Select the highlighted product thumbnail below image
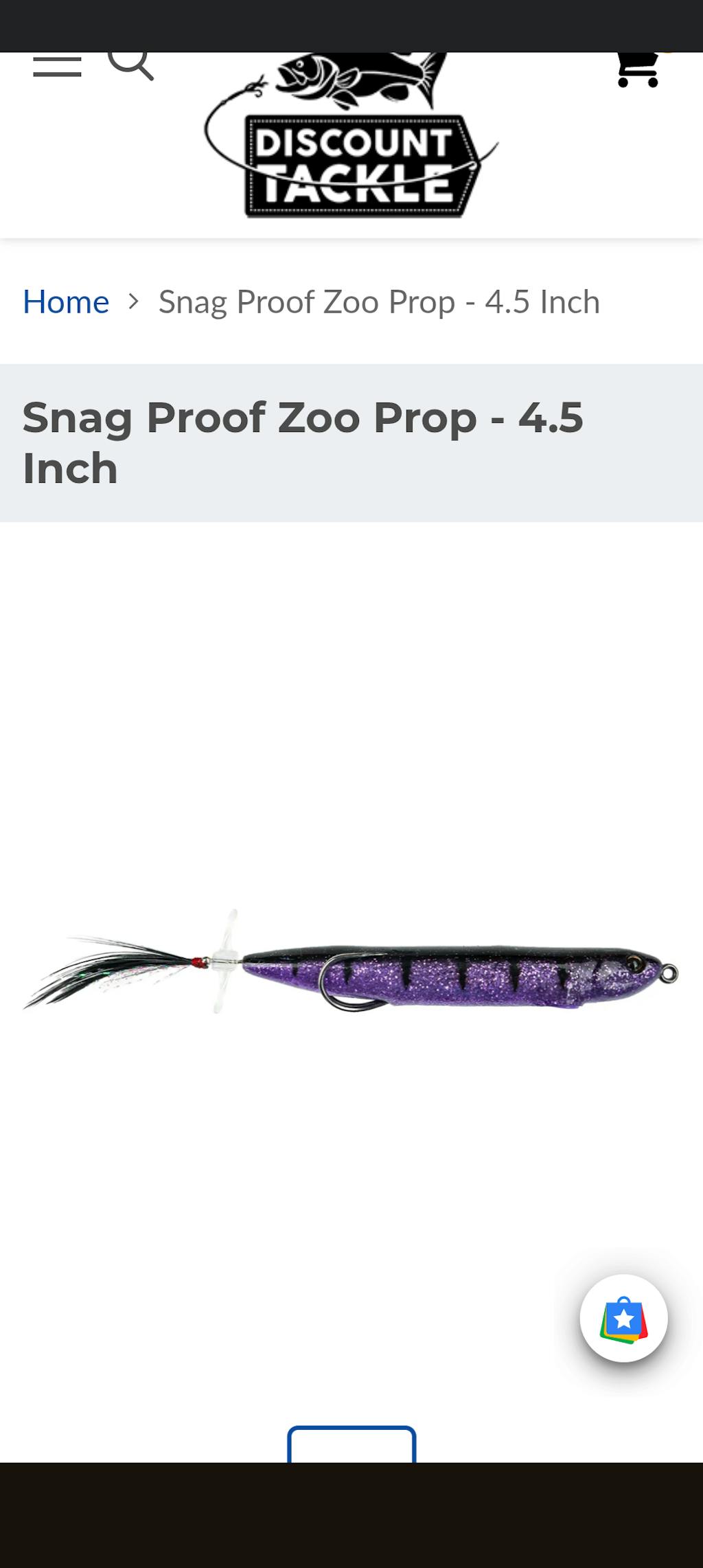Viewport: 703px width, 1568px height. point(351,1444)
